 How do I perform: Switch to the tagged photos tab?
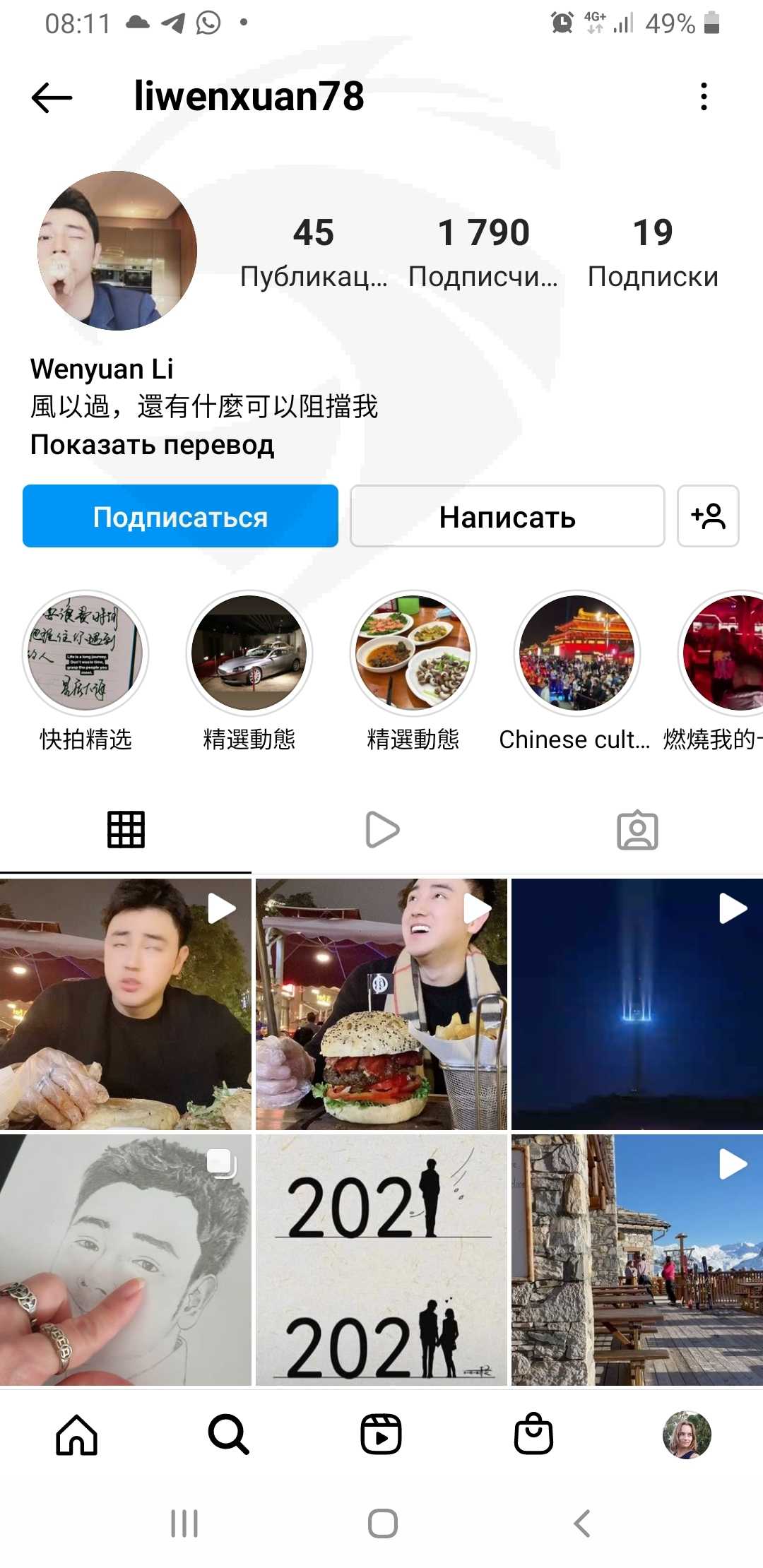(x=637, y=829)
